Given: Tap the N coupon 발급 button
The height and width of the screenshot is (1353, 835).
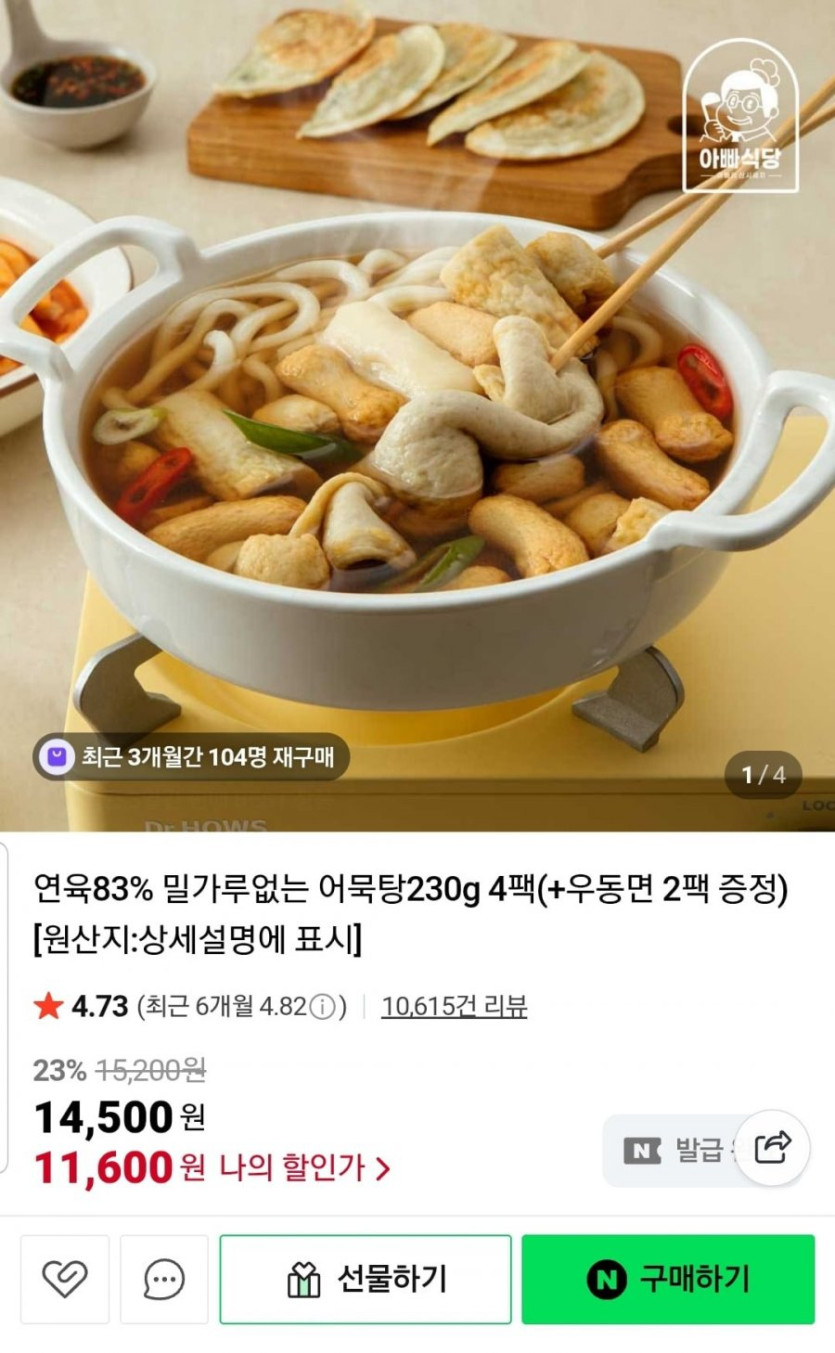Looking at the screenshot, I should 680,1150.
